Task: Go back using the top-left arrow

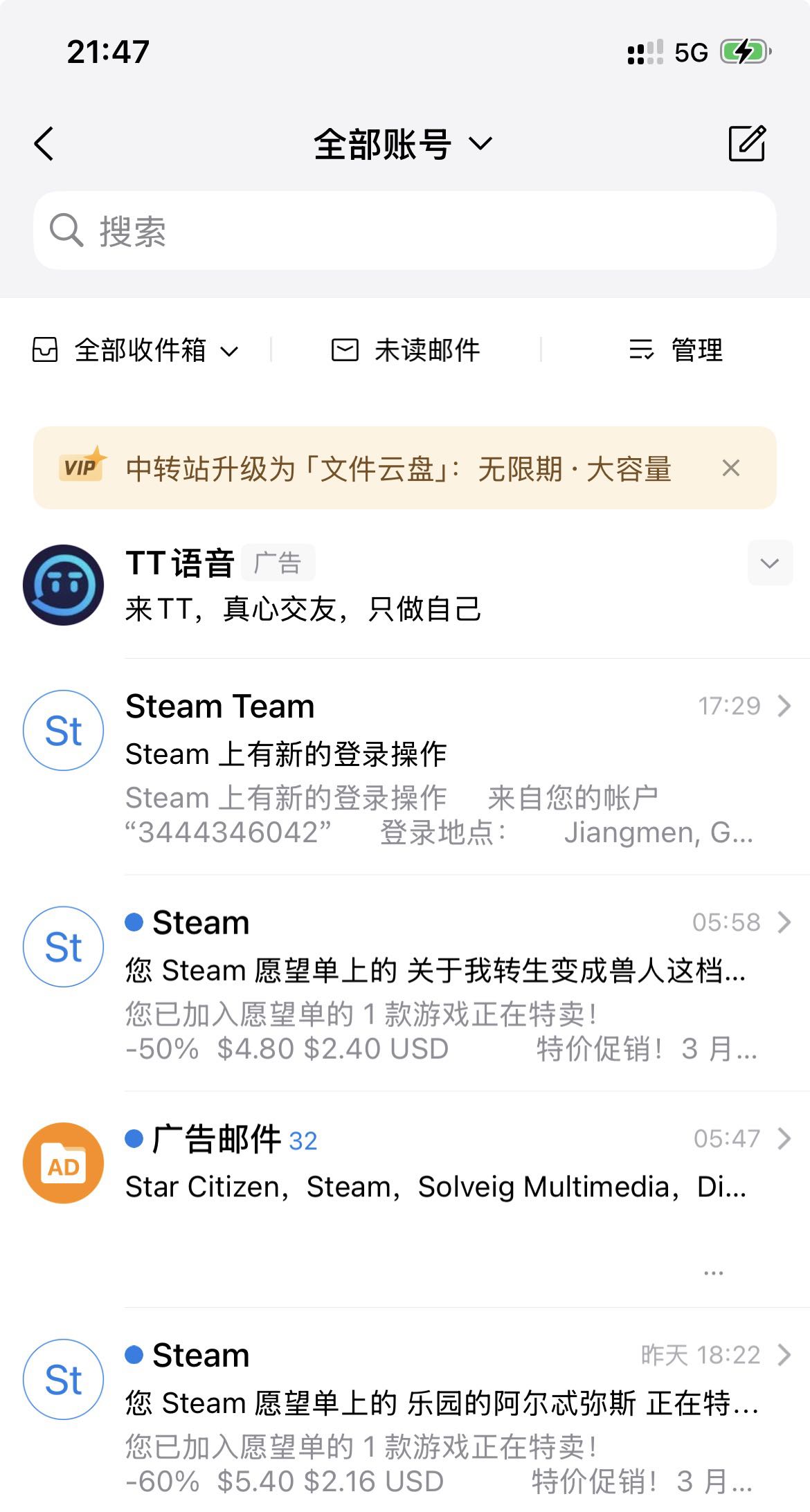Action: [x=44, y=144]
